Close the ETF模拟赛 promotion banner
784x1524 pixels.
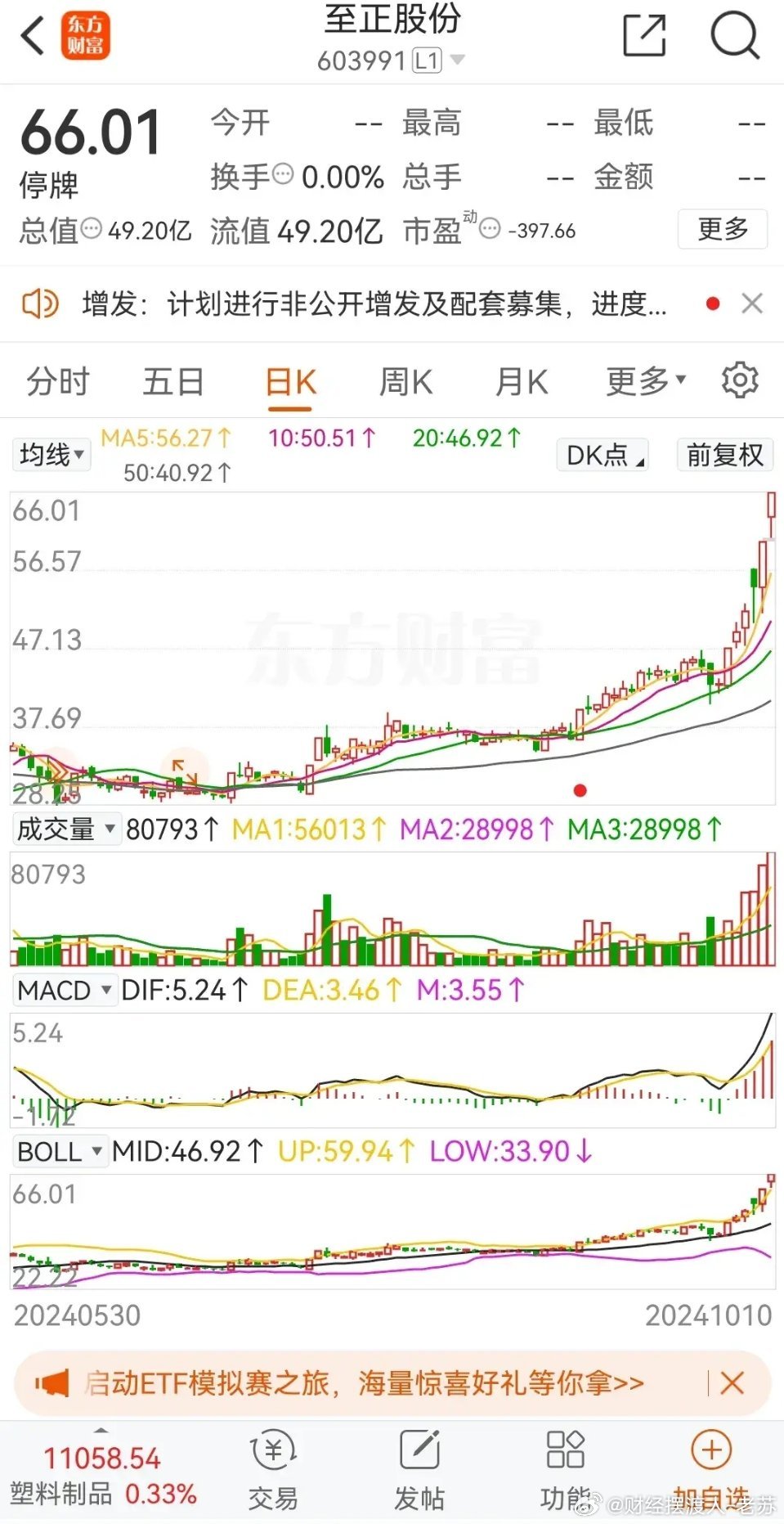coord(732,1382)
